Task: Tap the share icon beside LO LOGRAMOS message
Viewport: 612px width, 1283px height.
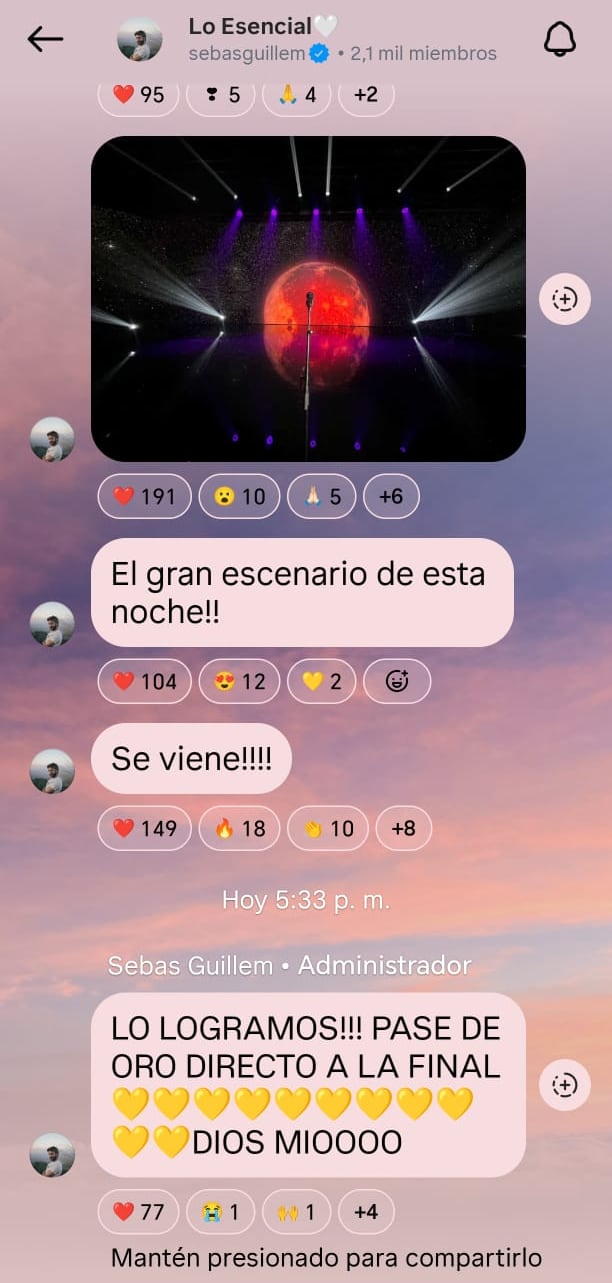Action: [564, 1084]
